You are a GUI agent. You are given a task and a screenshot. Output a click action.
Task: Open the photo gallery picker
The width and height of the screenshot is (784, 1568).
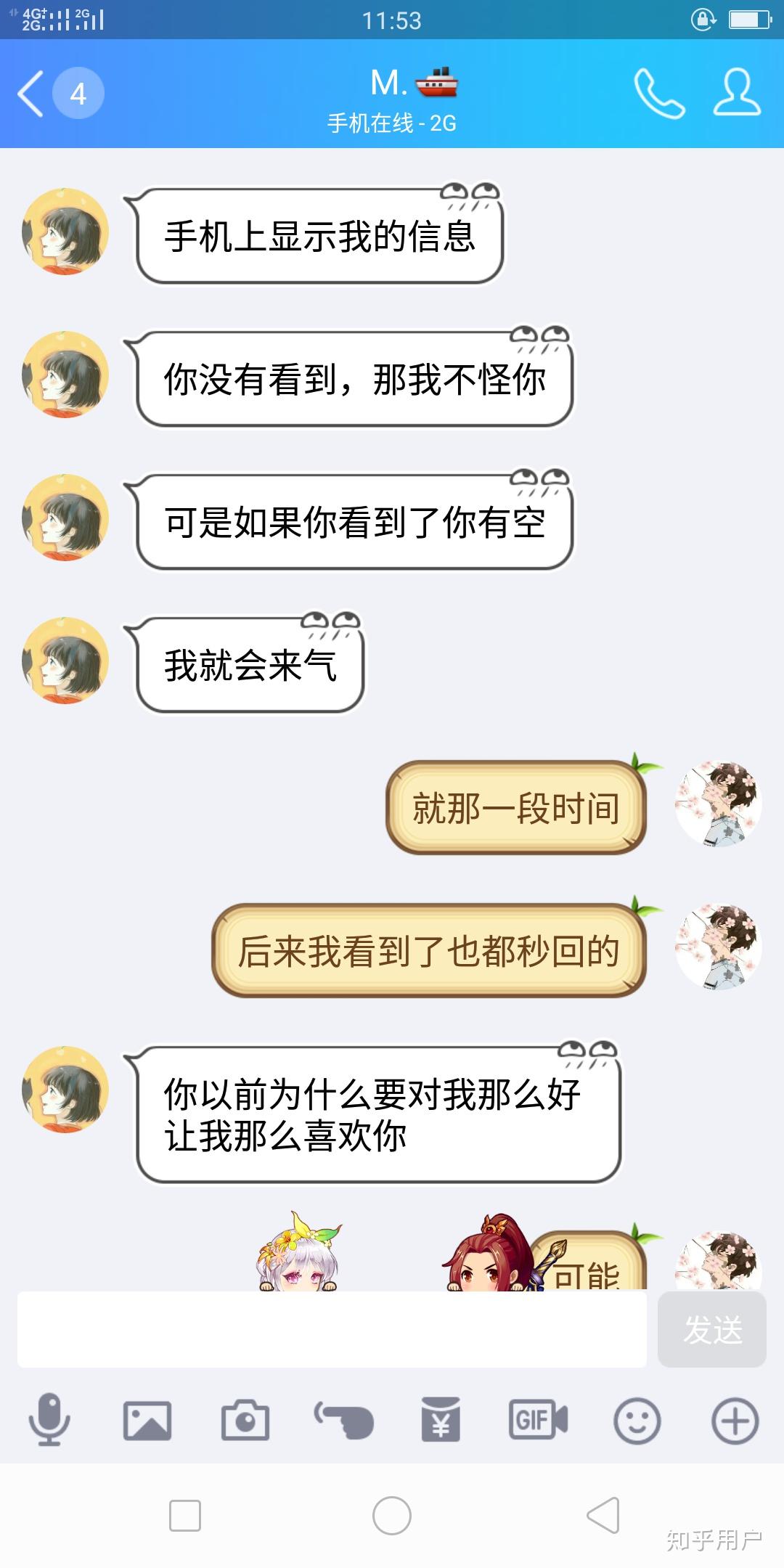click(147, 1420)
